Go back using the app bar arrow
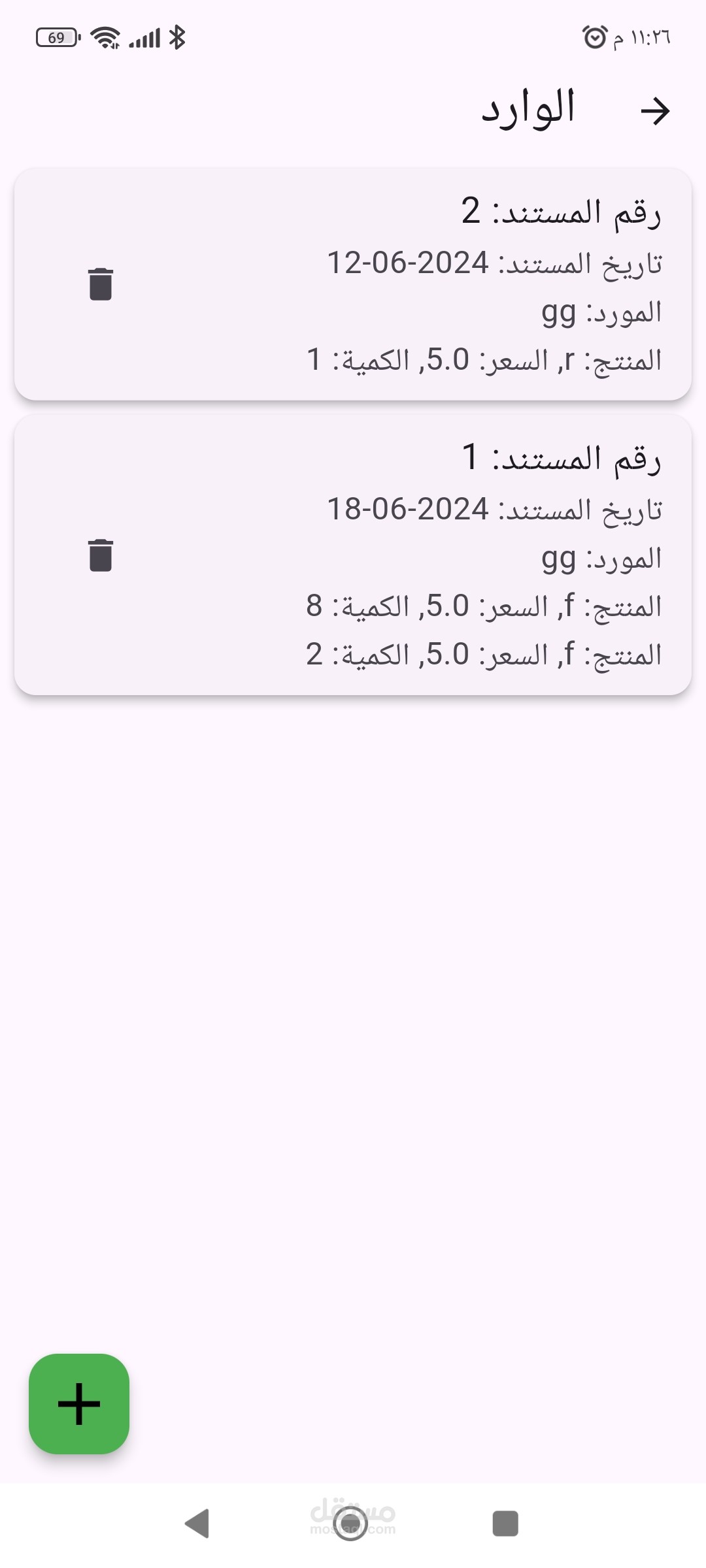 655,110
